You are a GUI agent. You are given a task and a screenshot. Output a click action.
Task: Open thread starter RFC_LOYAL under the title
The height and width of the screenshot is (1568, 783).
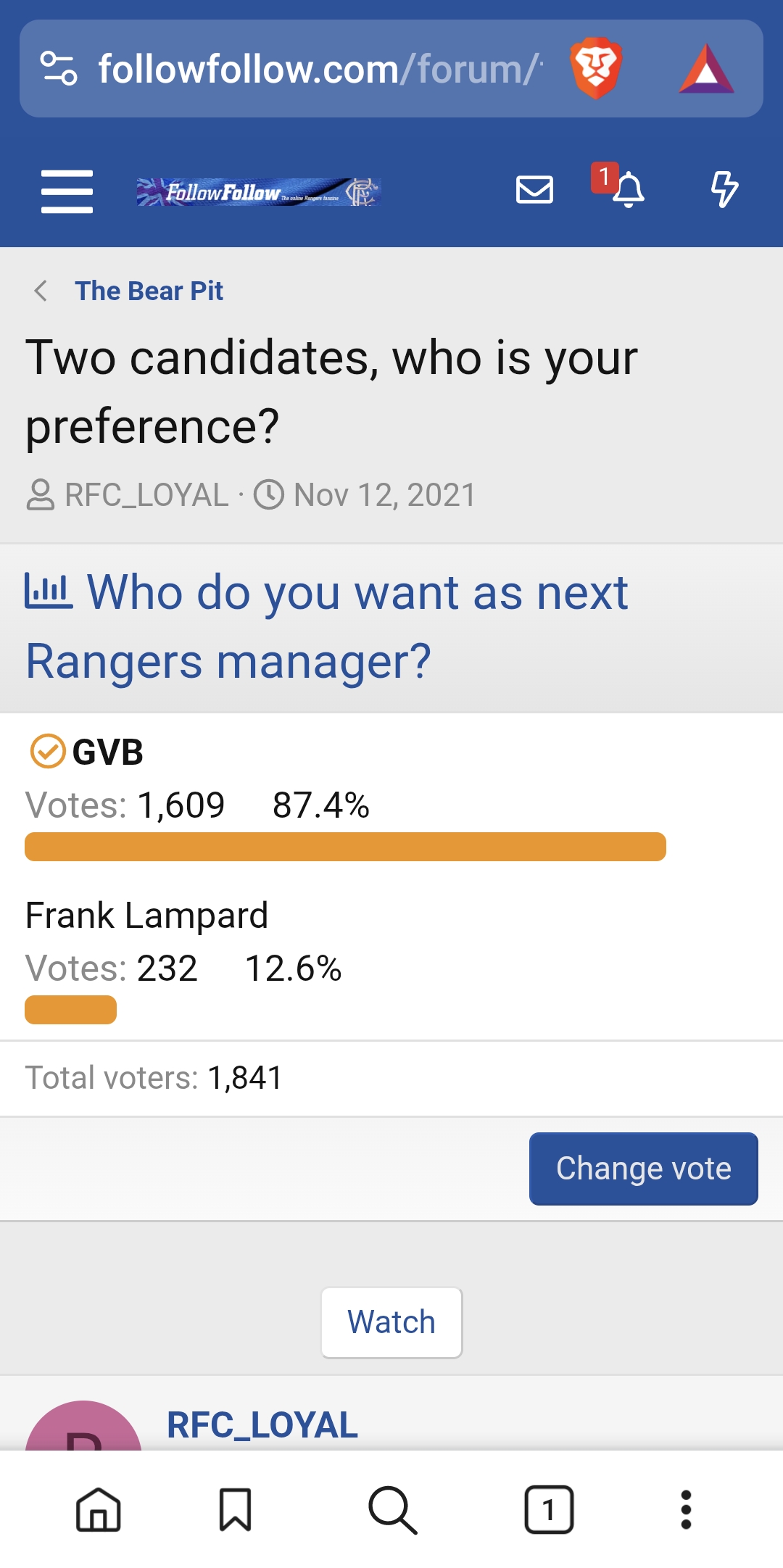coord(146,495)
